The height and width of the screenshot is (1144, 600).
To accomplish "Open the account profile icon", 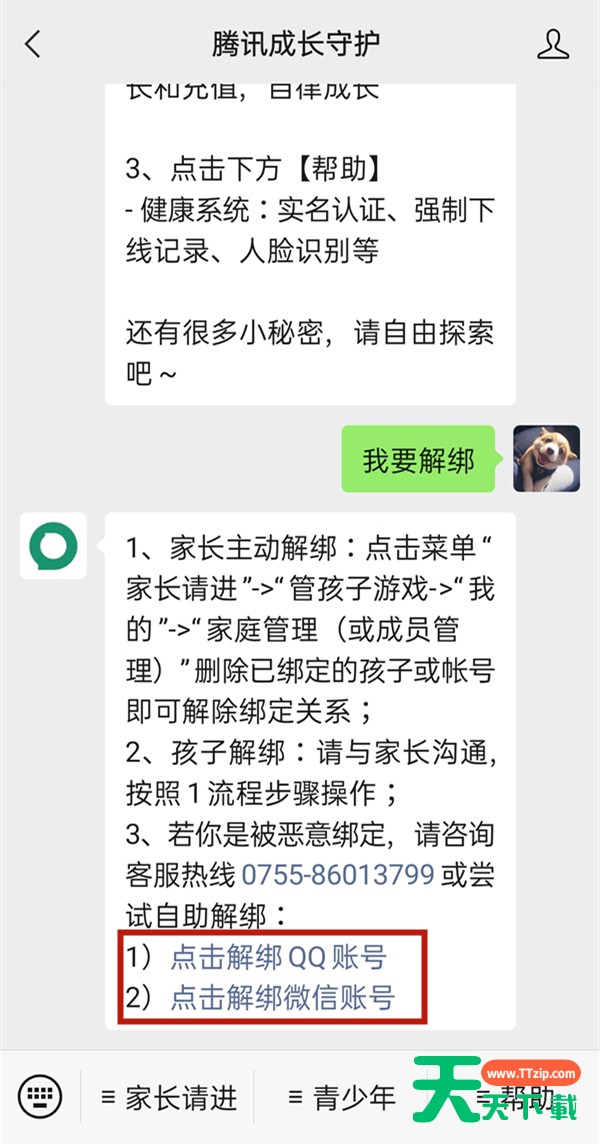I will (x=553, y=45).
